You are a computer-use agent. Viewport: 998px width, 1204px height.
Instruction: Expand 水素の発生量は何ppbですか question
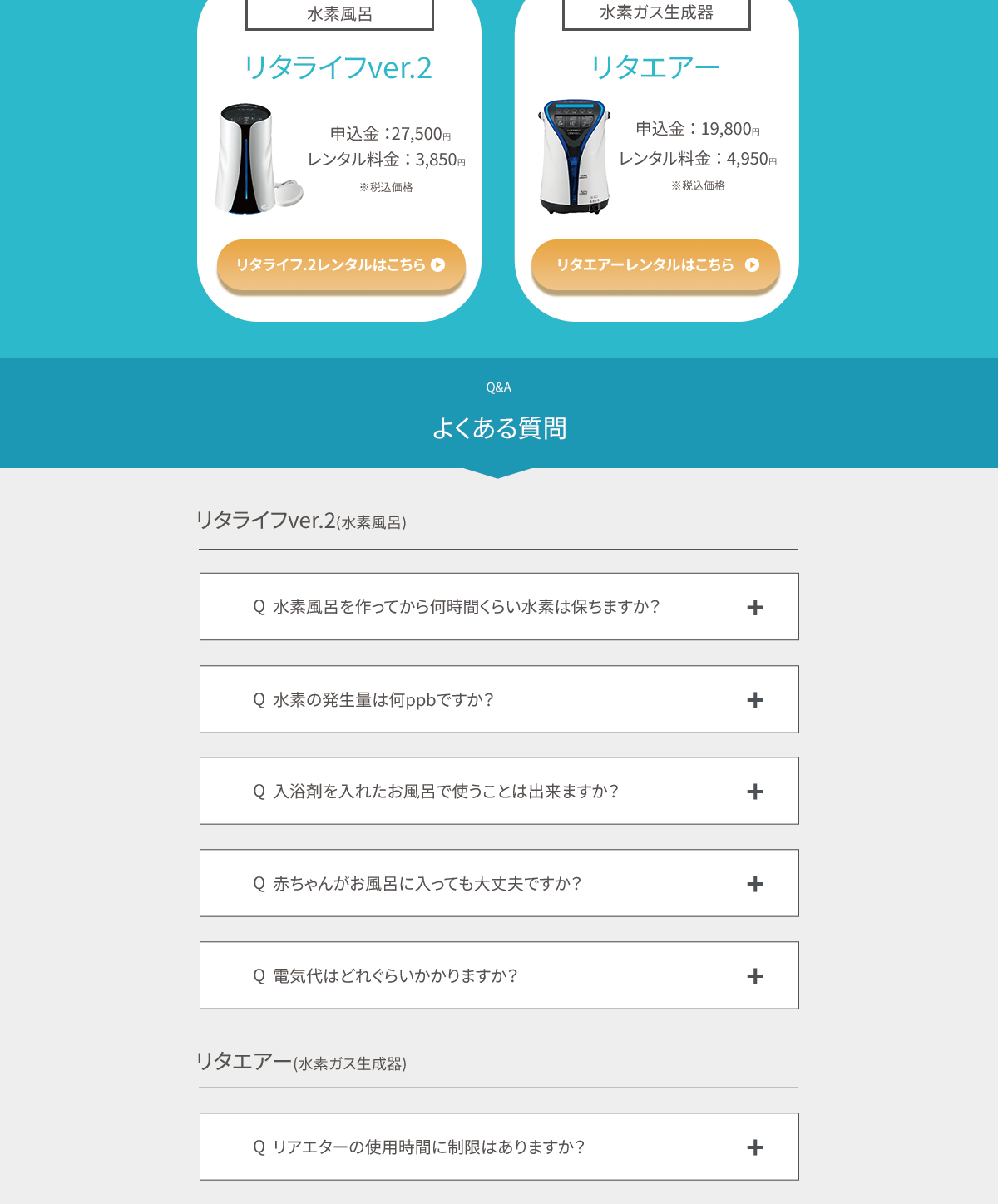pos(499,699)
